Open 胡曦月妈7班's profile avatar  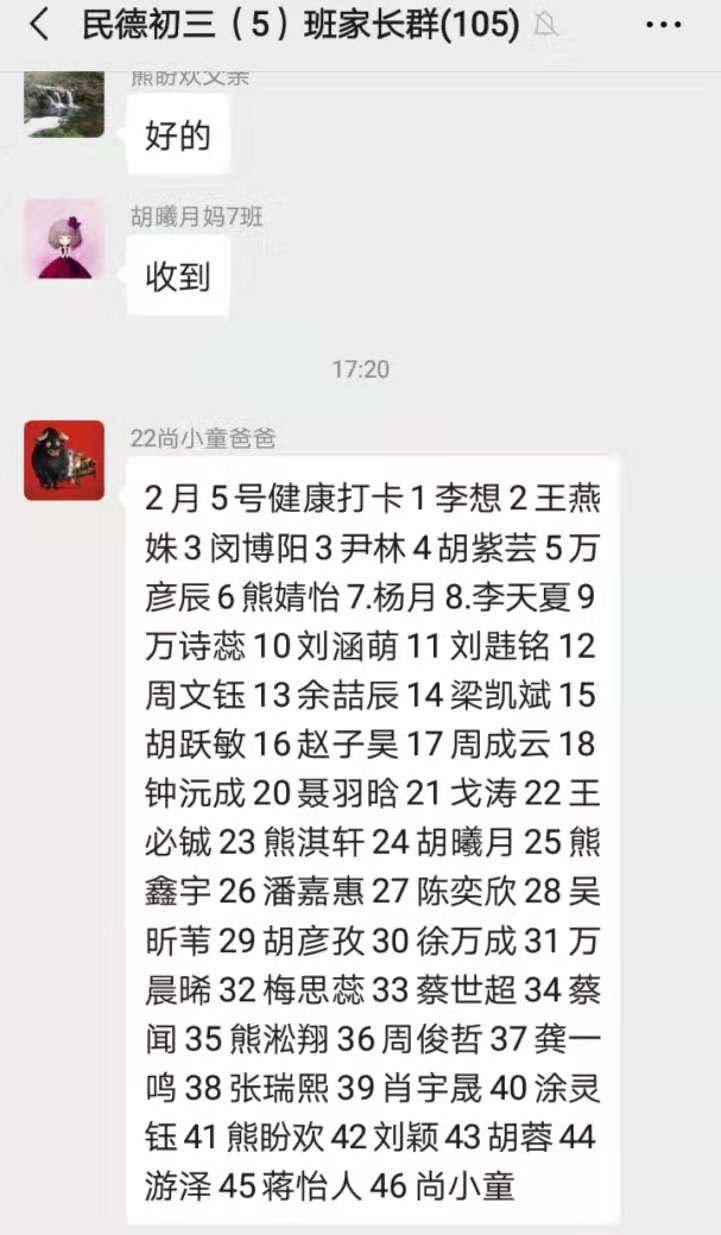tap(64, 239)
